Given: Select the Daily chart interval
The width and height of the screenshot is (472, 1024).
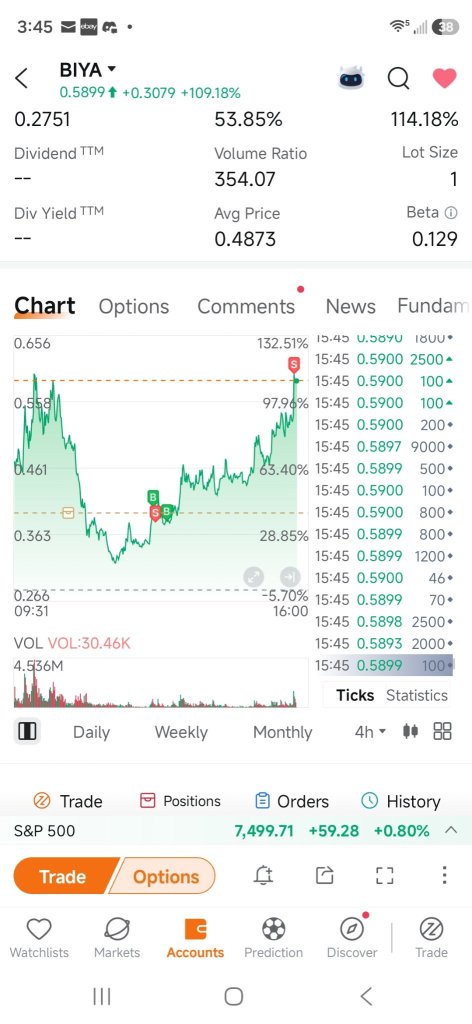Looking at the screenshot, I should [x=91, y=732].
